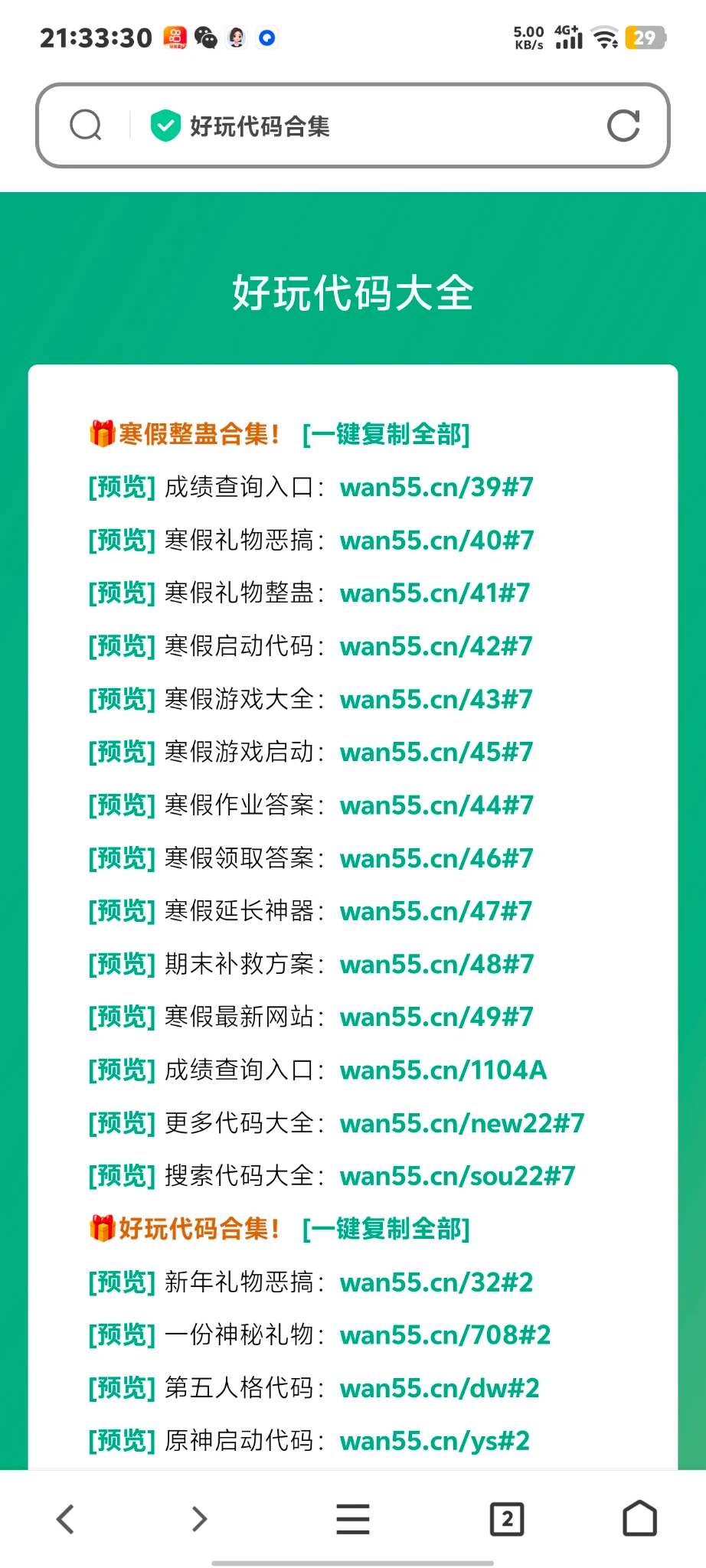Screen dimensions: 706x1568
Task: Open link wan55.cn/42#7 for 寒假启动代码
Action: click(436, 646)
